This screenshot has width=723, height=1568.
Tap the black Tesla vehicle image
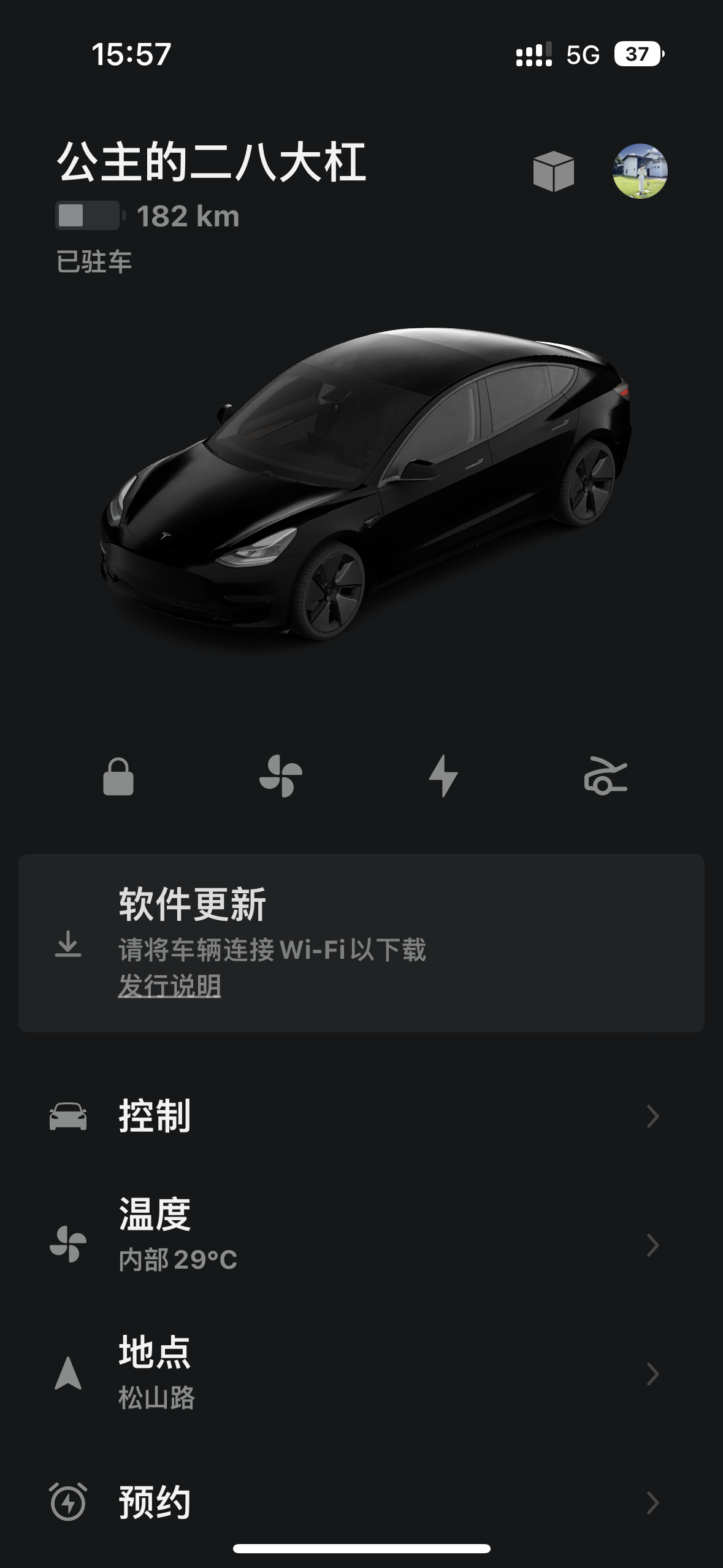[x=362, y=485]
